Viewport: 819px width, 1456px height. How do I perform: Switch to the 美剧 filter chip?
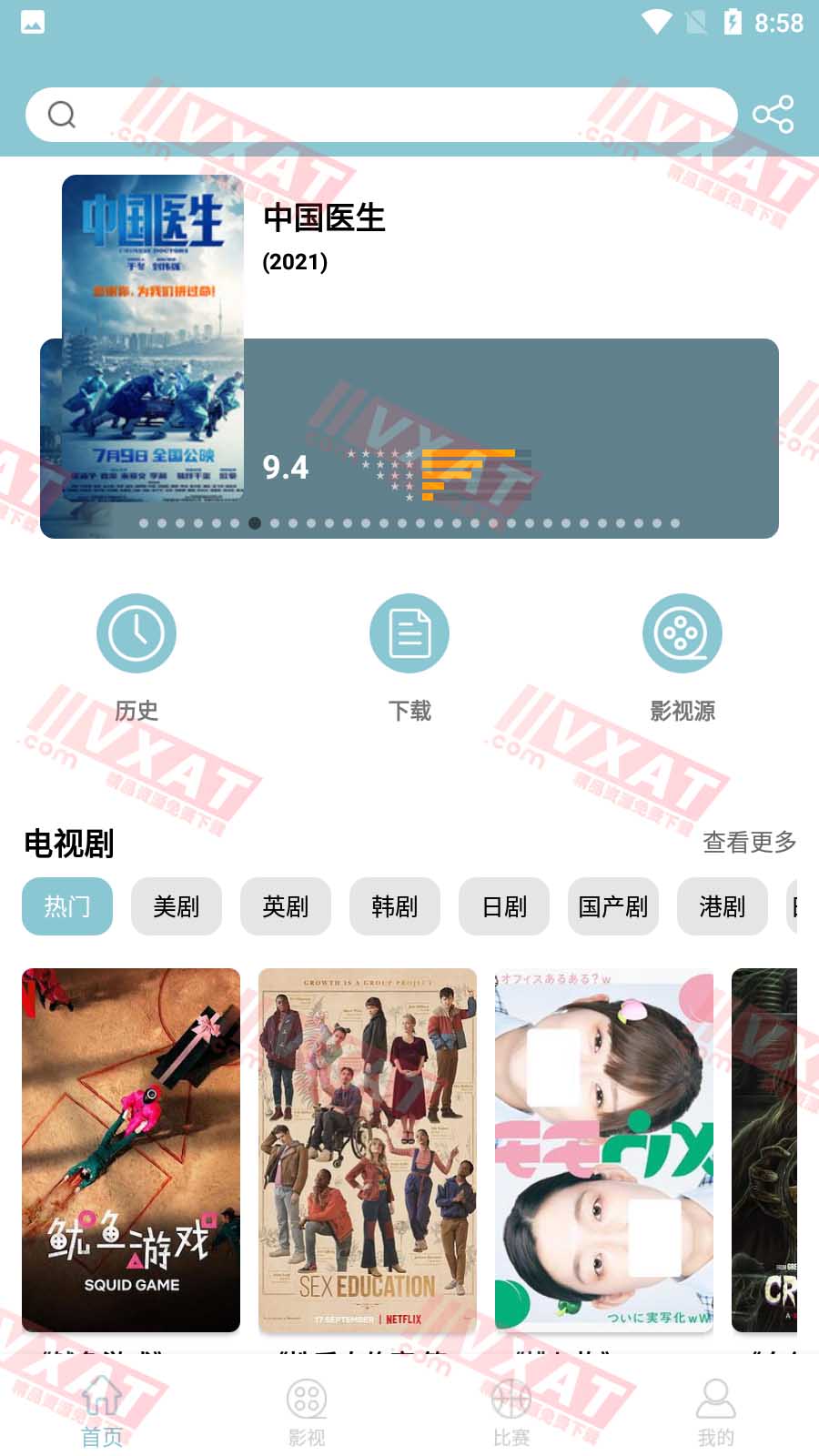177,906
